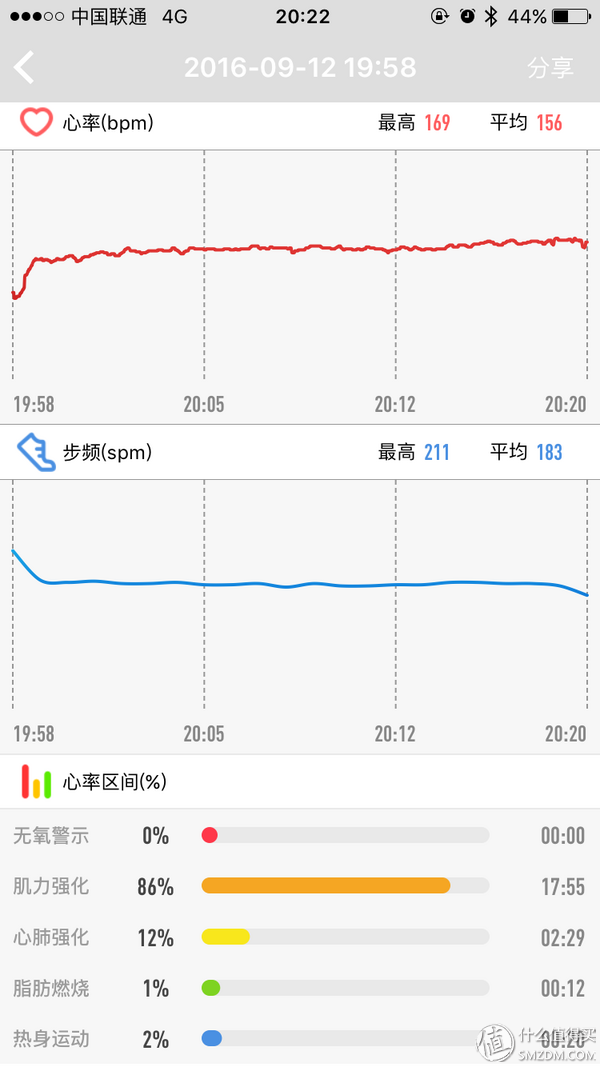Go back using the top-left arrow

tap(24, 67)
